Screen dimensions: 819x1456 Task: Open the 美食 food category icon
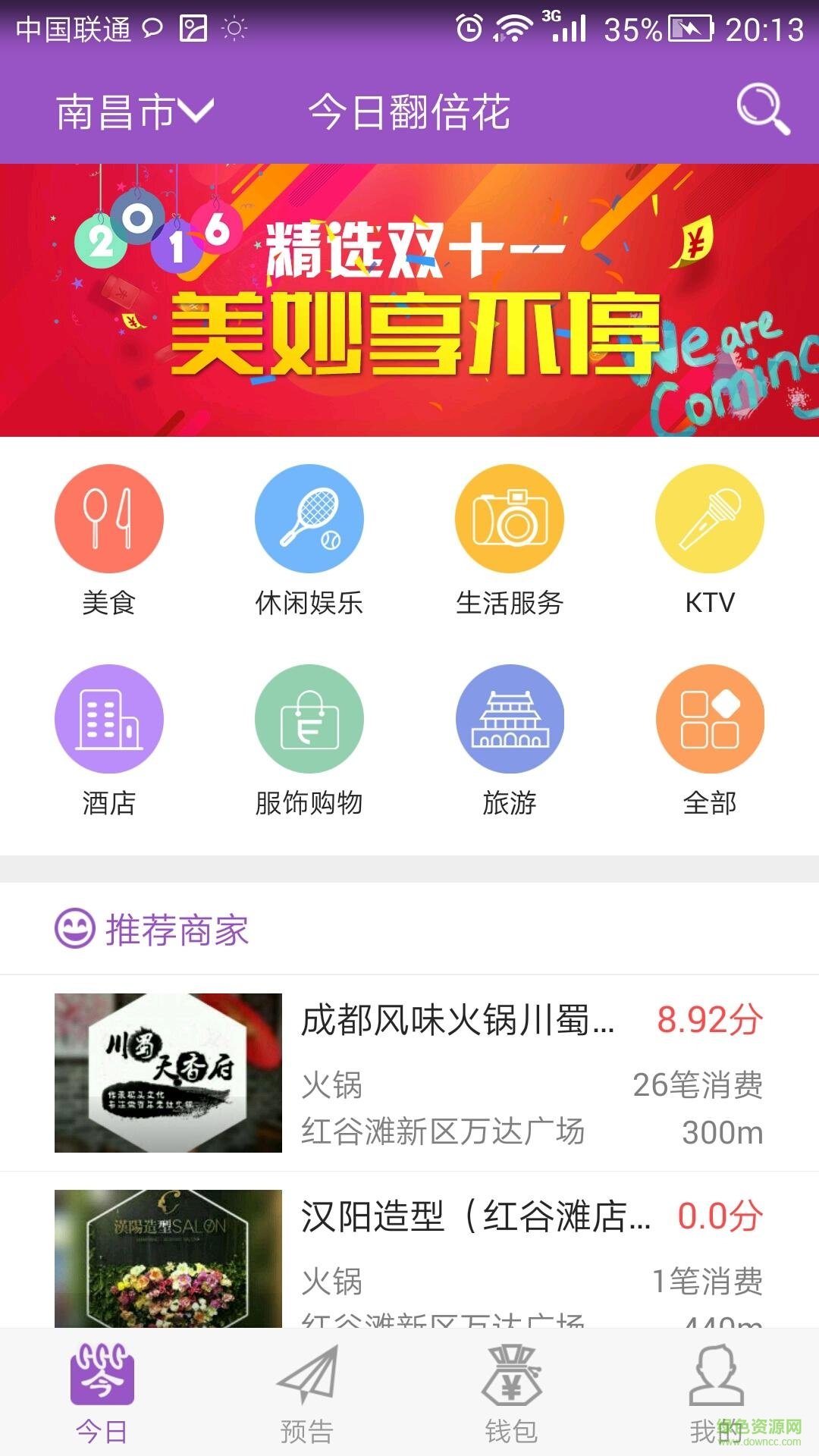(108, 518)
